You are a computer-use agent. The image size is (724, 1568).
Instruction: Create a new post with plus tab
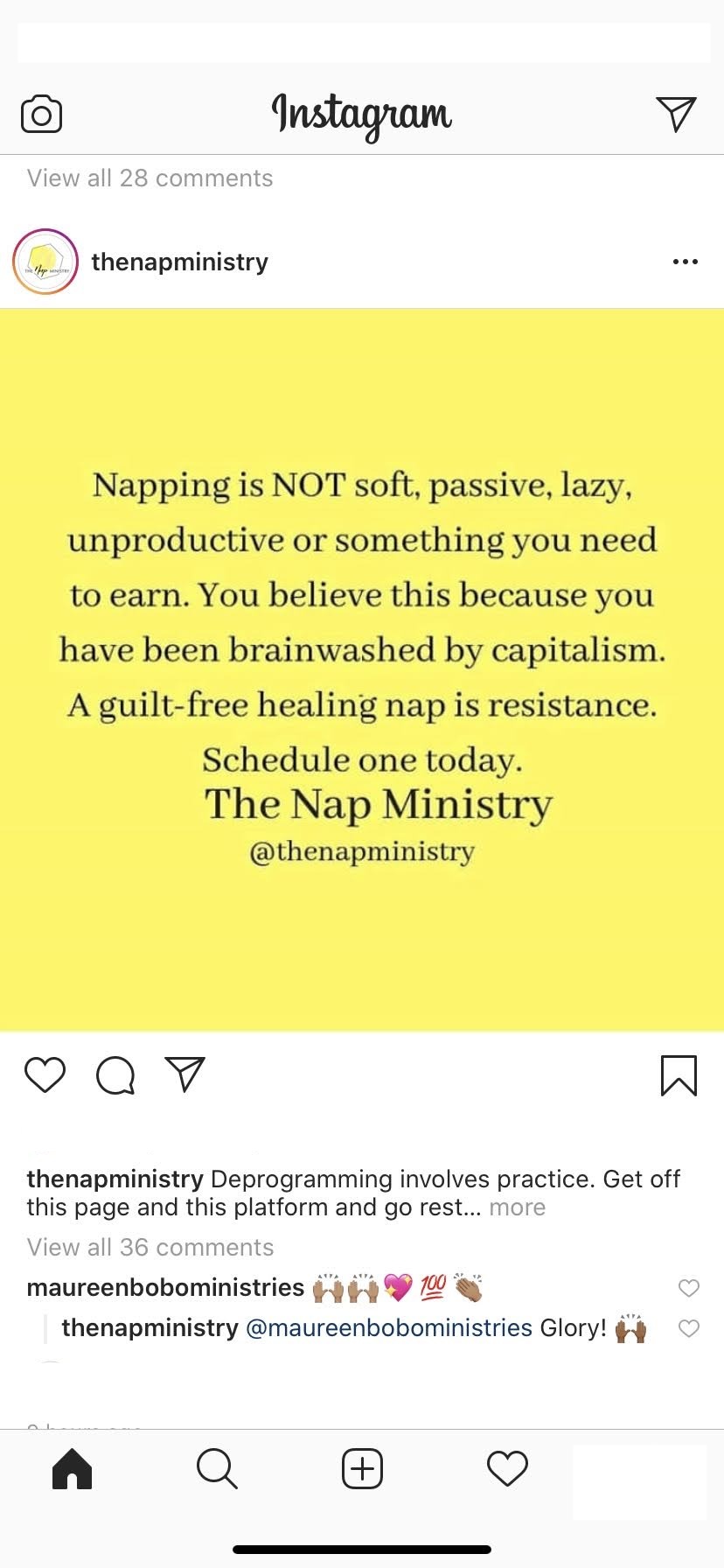tap(362, 1468)
